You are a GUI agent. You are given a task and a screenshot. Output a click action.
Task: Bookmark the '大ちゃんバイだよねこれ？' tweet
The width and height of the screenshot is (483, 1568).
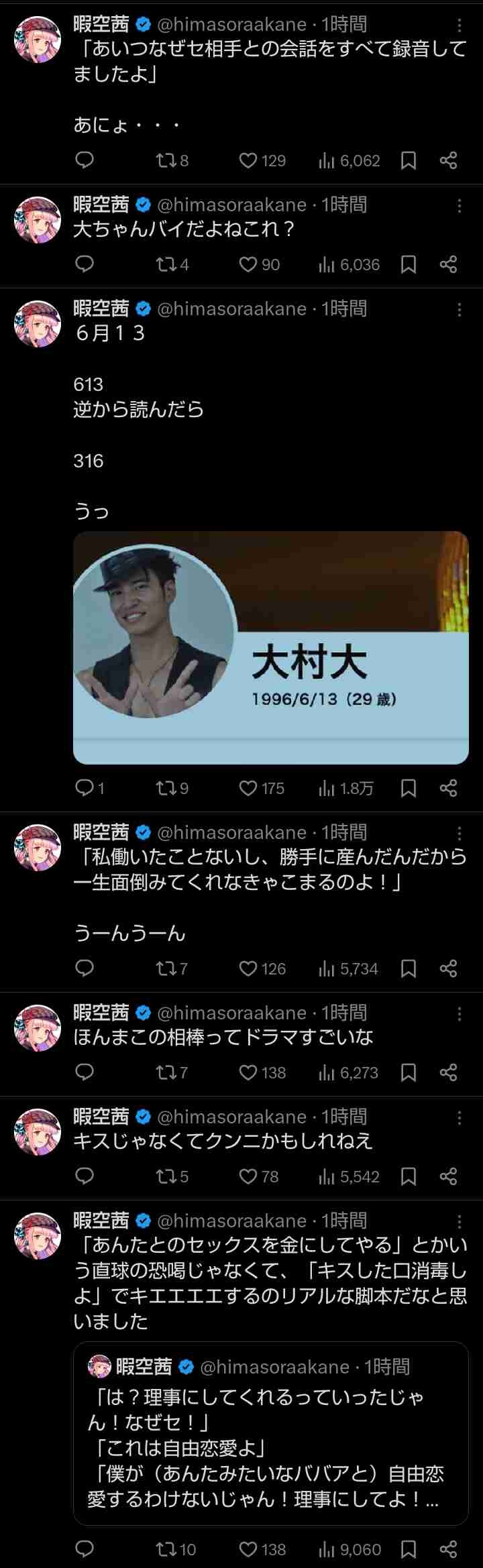click(408, 264)
